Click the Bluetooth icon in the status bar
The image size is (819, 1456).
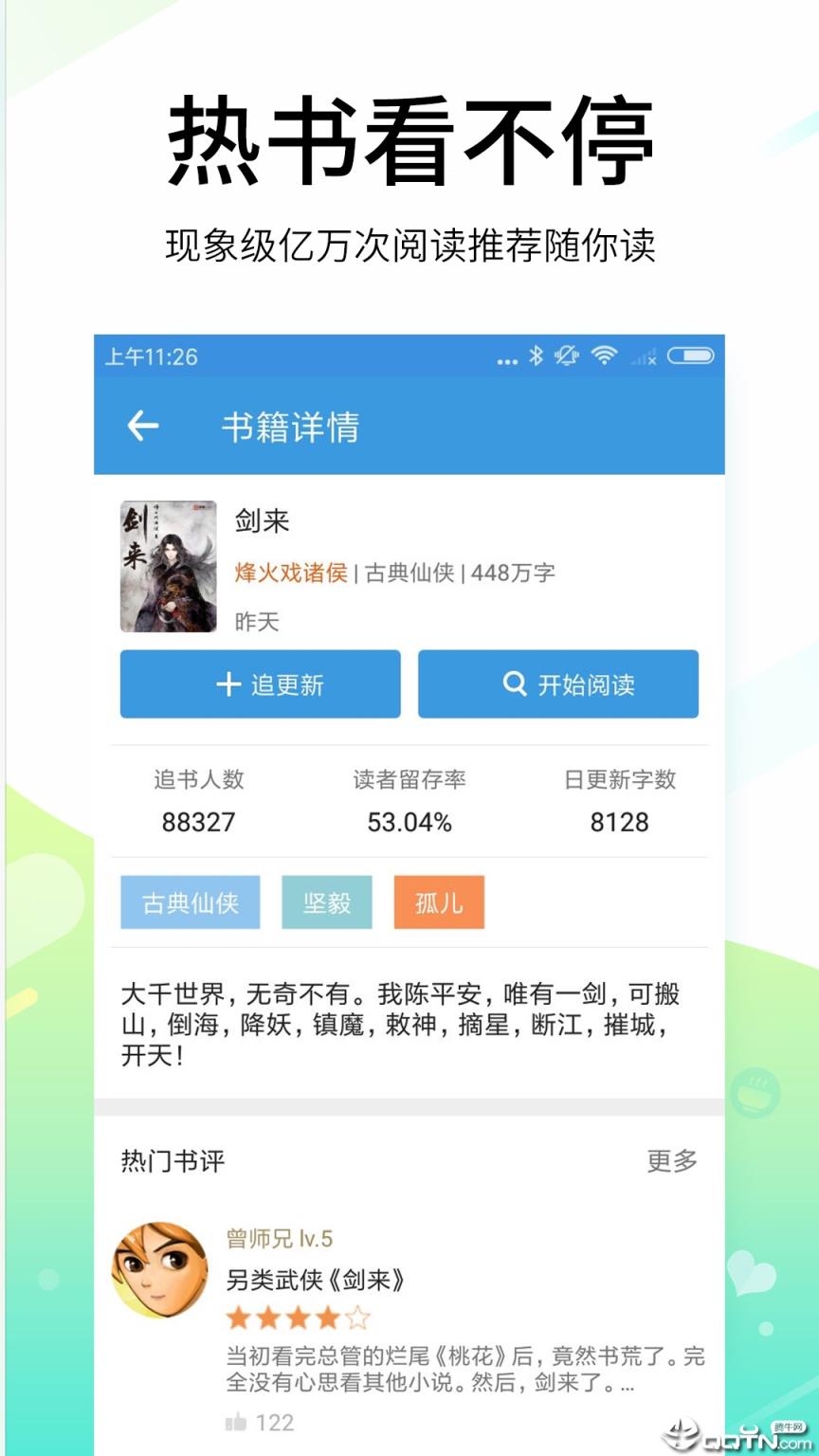[537, 357]
